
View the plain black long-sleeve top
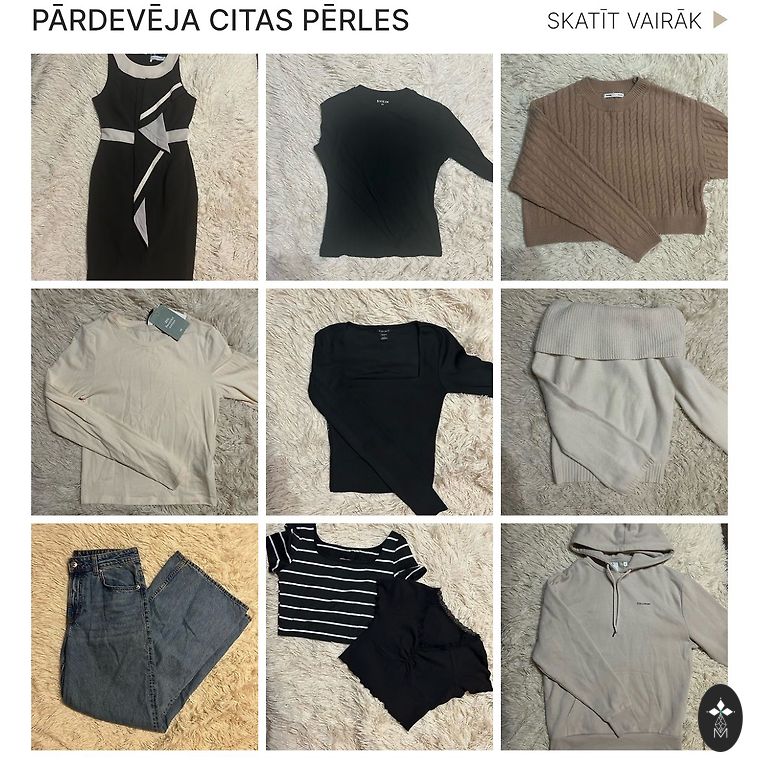coord(379,167)
